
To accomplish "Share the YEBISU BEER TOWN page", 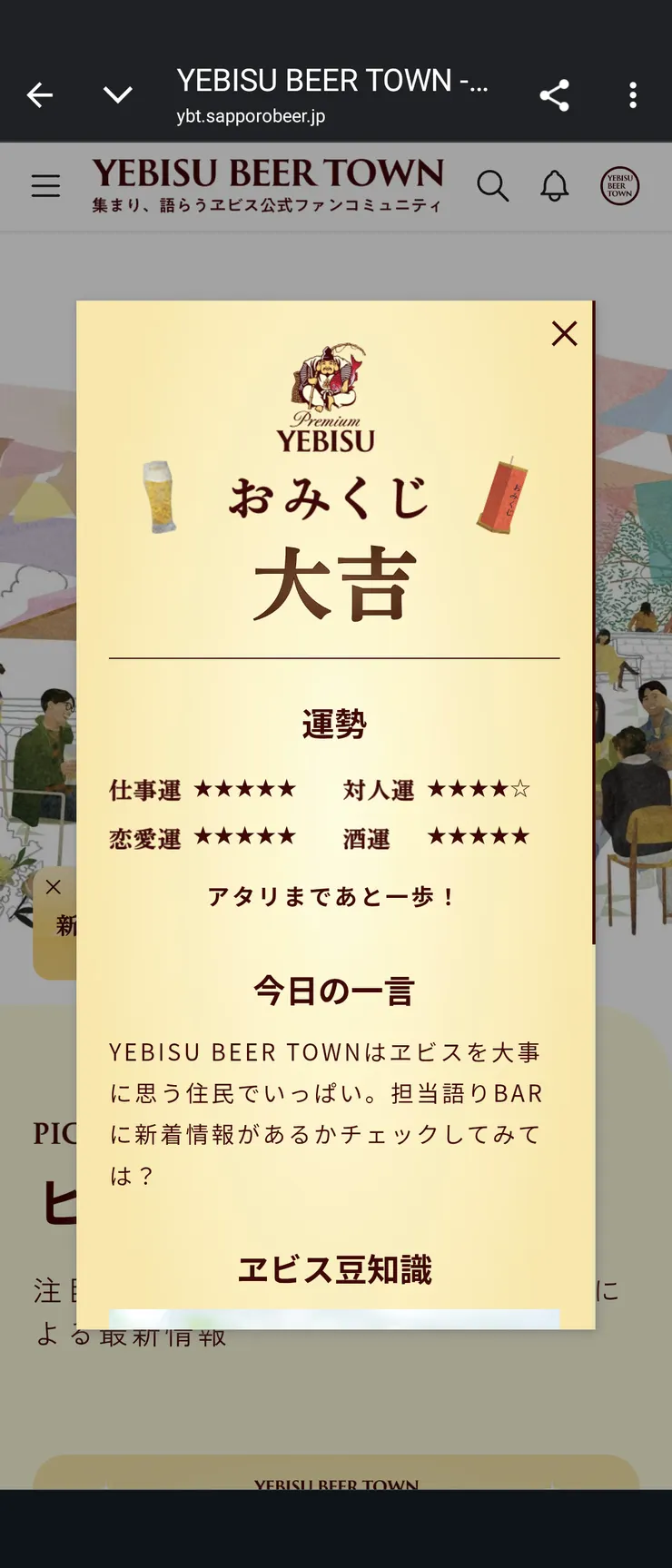I will point(555,94).
